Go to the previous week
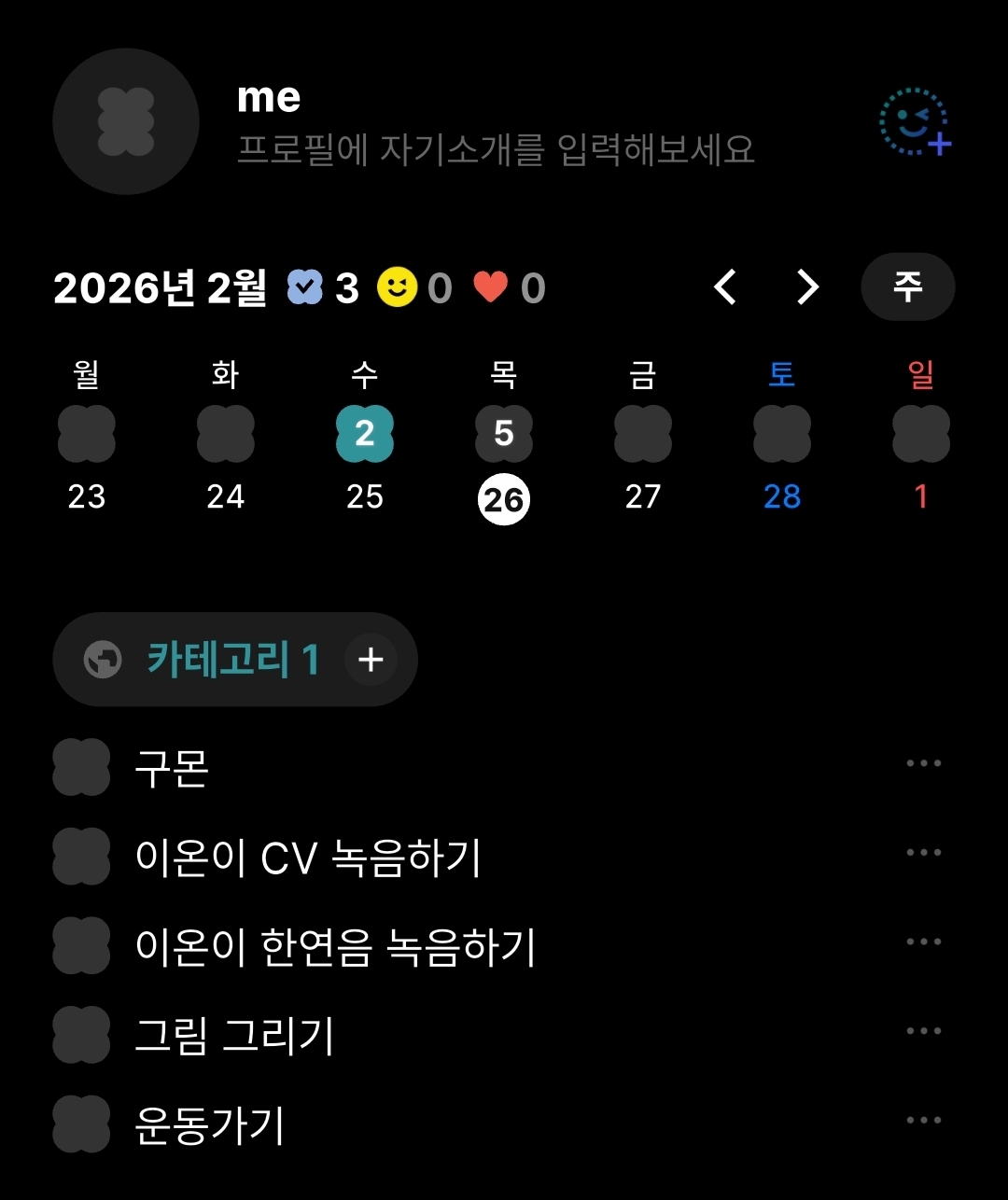 pyautogui.click(x=725, y=287)
